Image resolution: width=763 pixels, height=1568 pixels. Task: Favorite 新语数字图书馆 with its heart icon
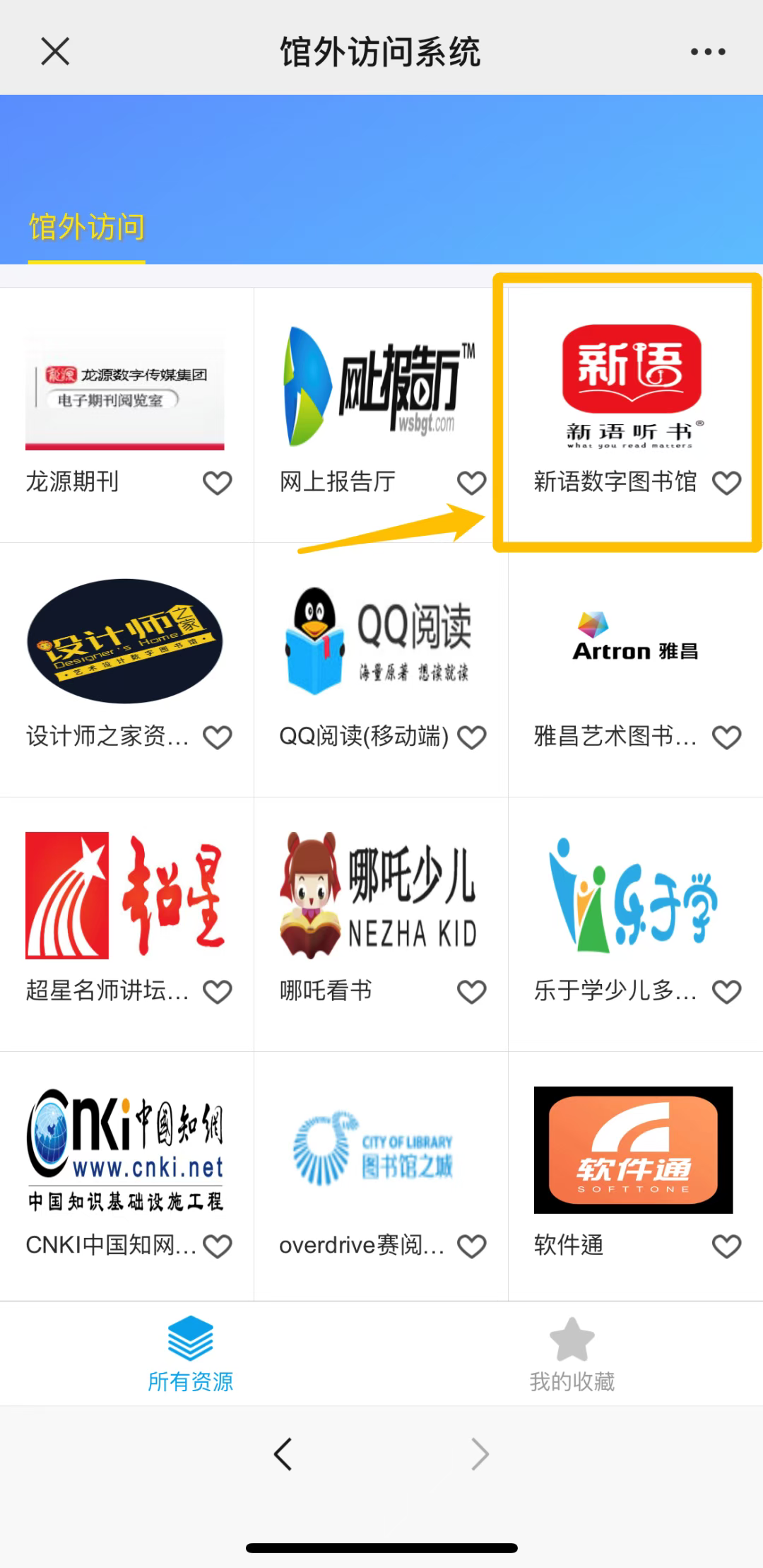point(726,484)
